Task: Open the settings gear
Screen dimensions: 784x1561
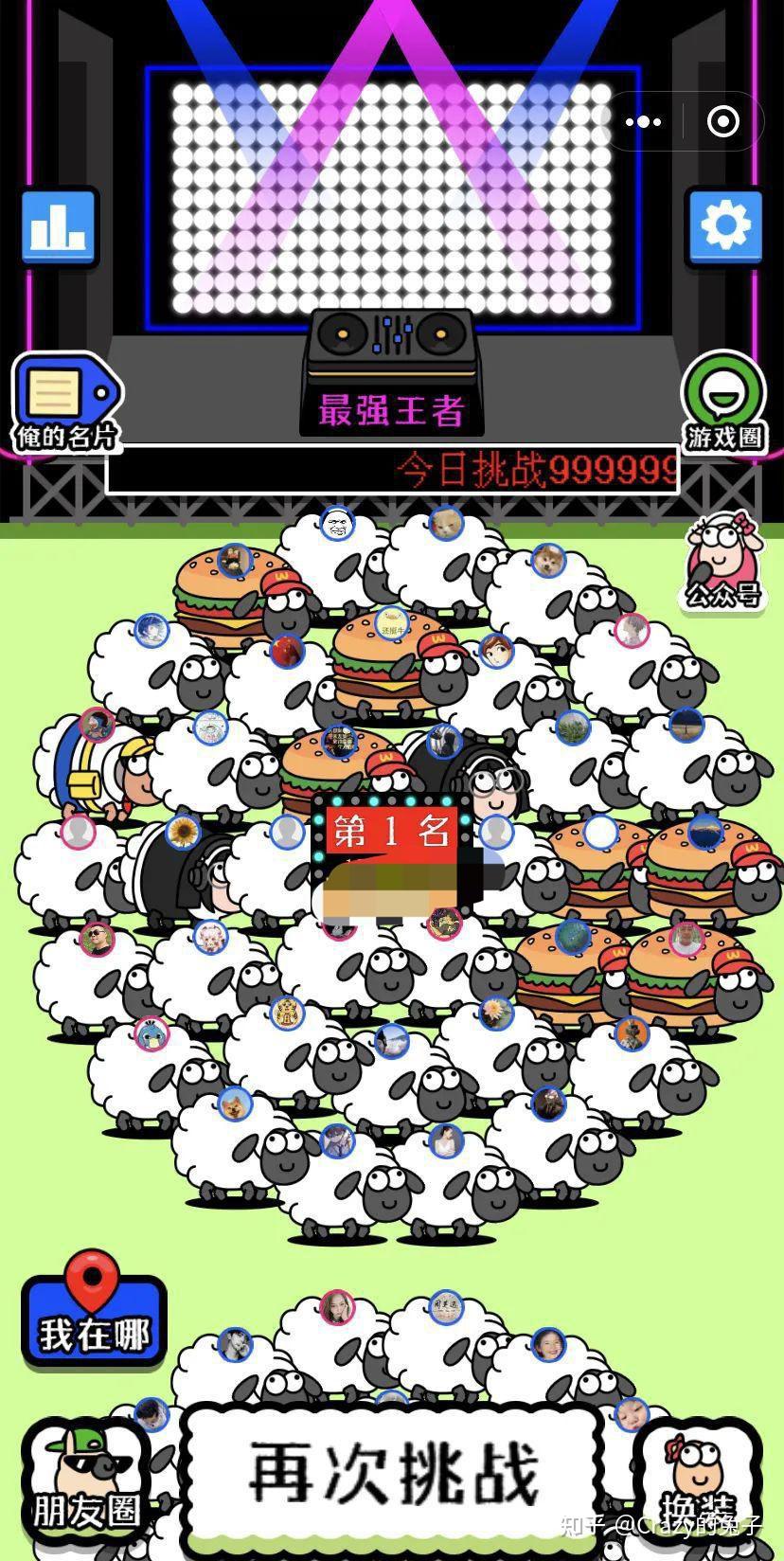Action: click(x=724, y=227)
